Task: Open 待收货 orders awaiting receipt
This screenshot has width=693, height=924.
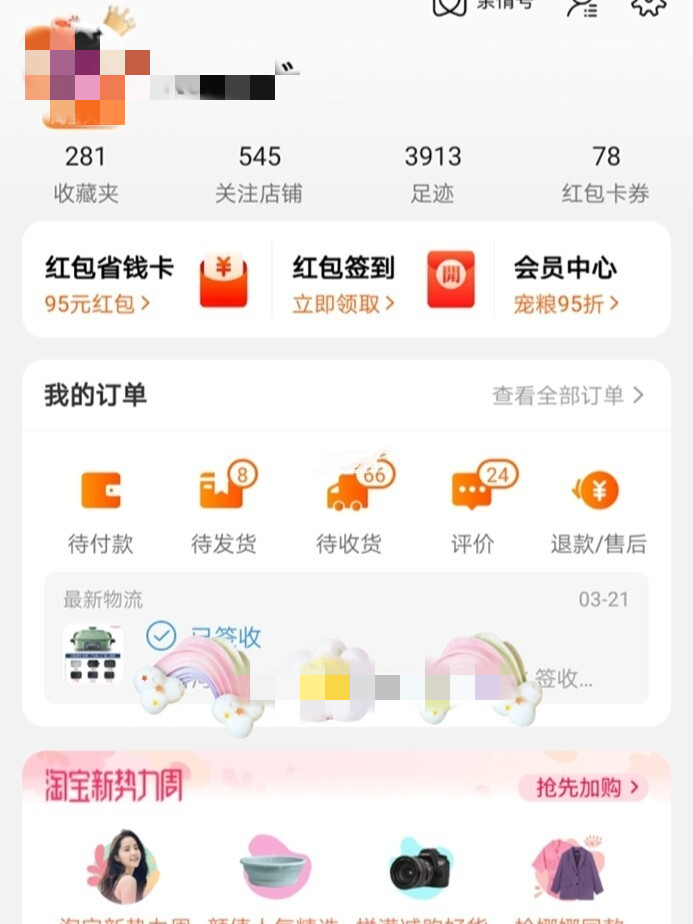Action: click(x=349, y=511)
